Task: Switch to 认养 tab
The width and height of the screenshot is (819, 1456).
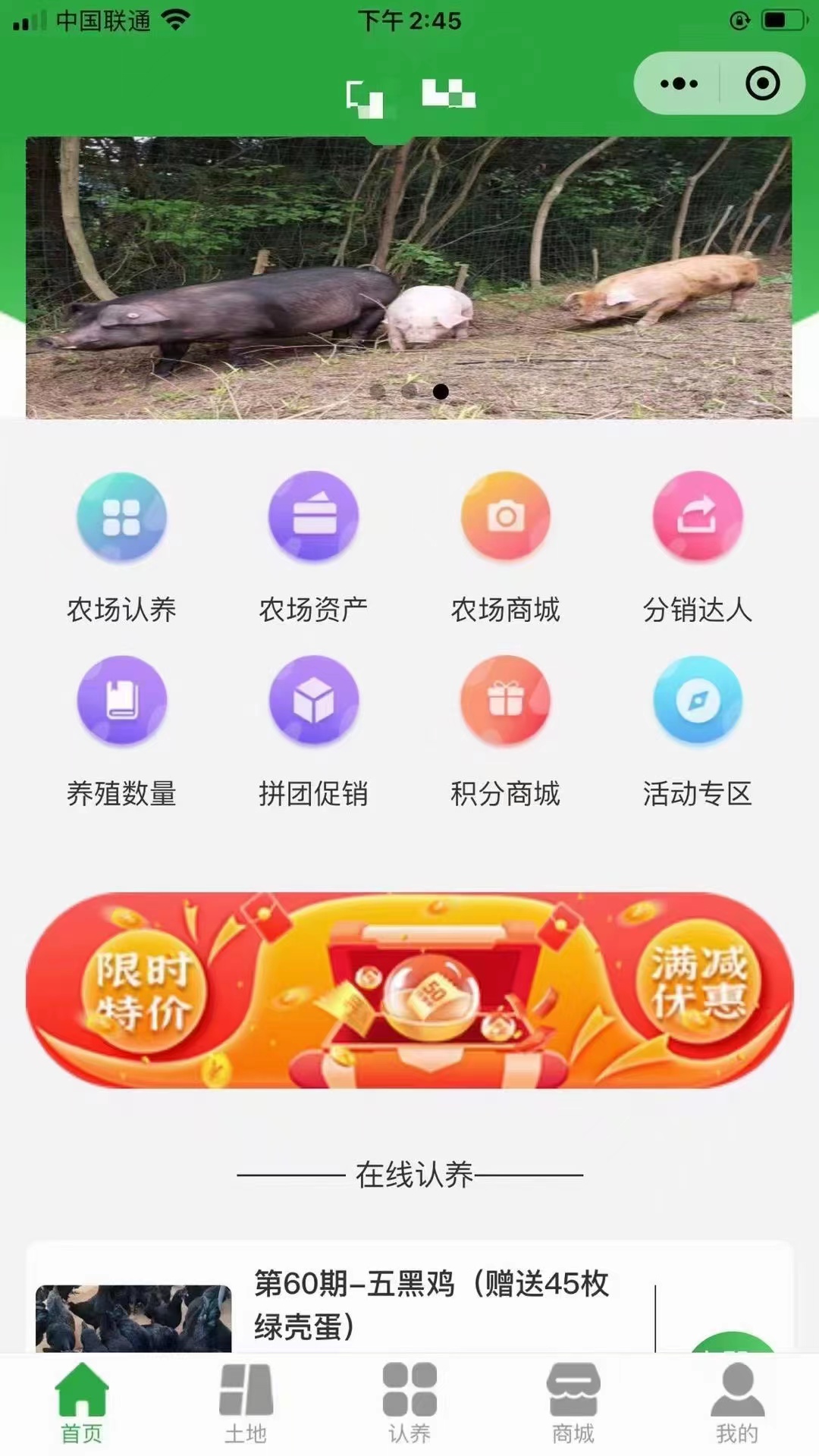Action: 409,1403
